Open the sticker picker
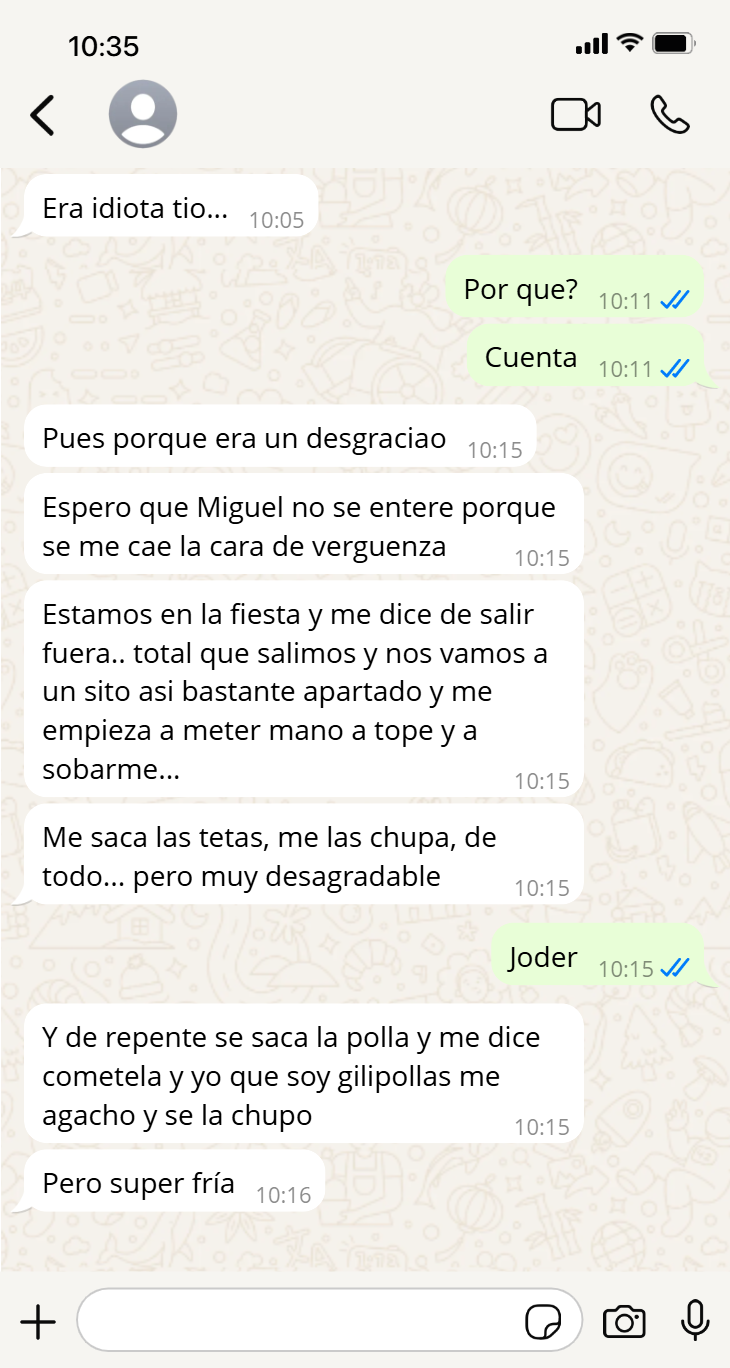The width and height of the screenshot is (730, 1368). click(x=543, y=1322)
